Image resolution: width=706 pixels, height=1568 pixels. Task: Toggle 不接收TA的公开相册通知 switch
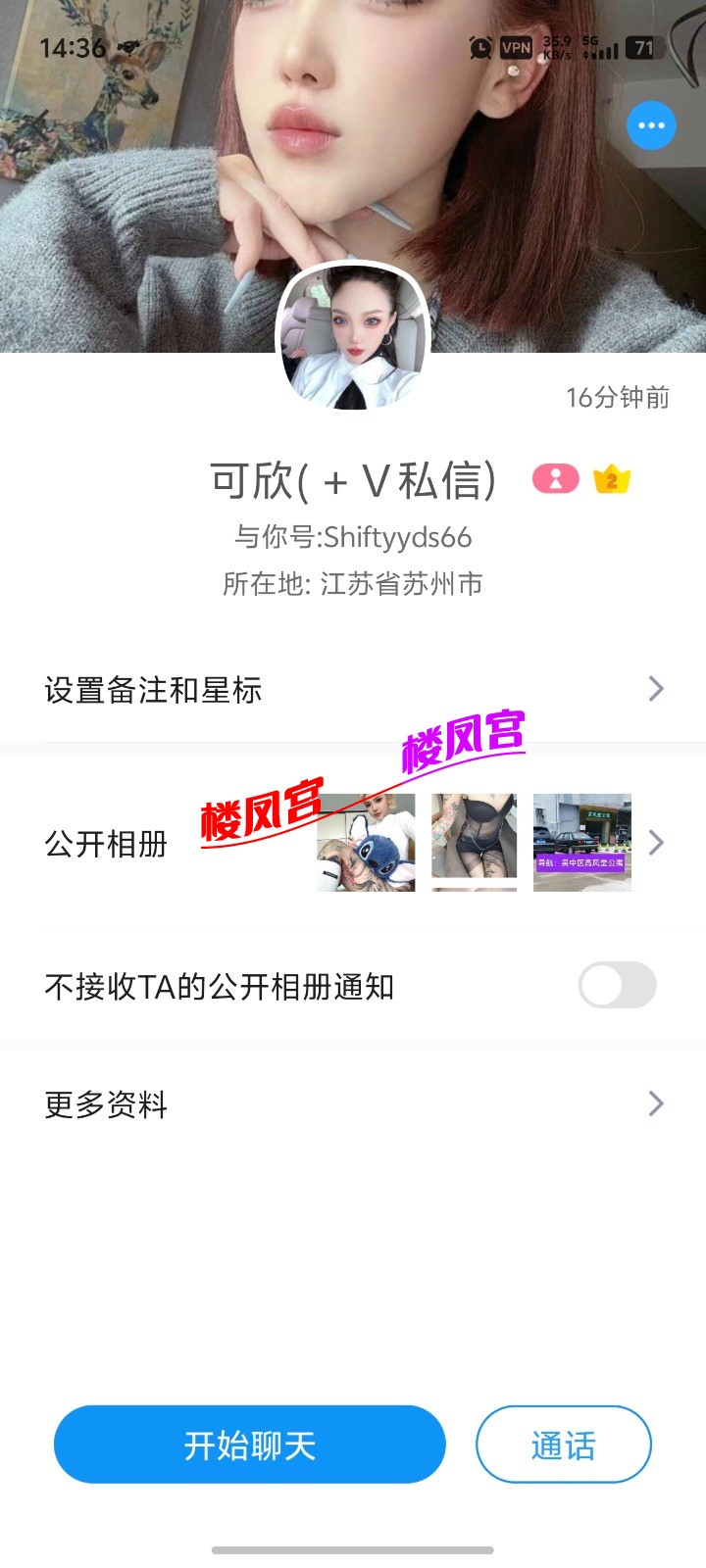pos(617,985)
